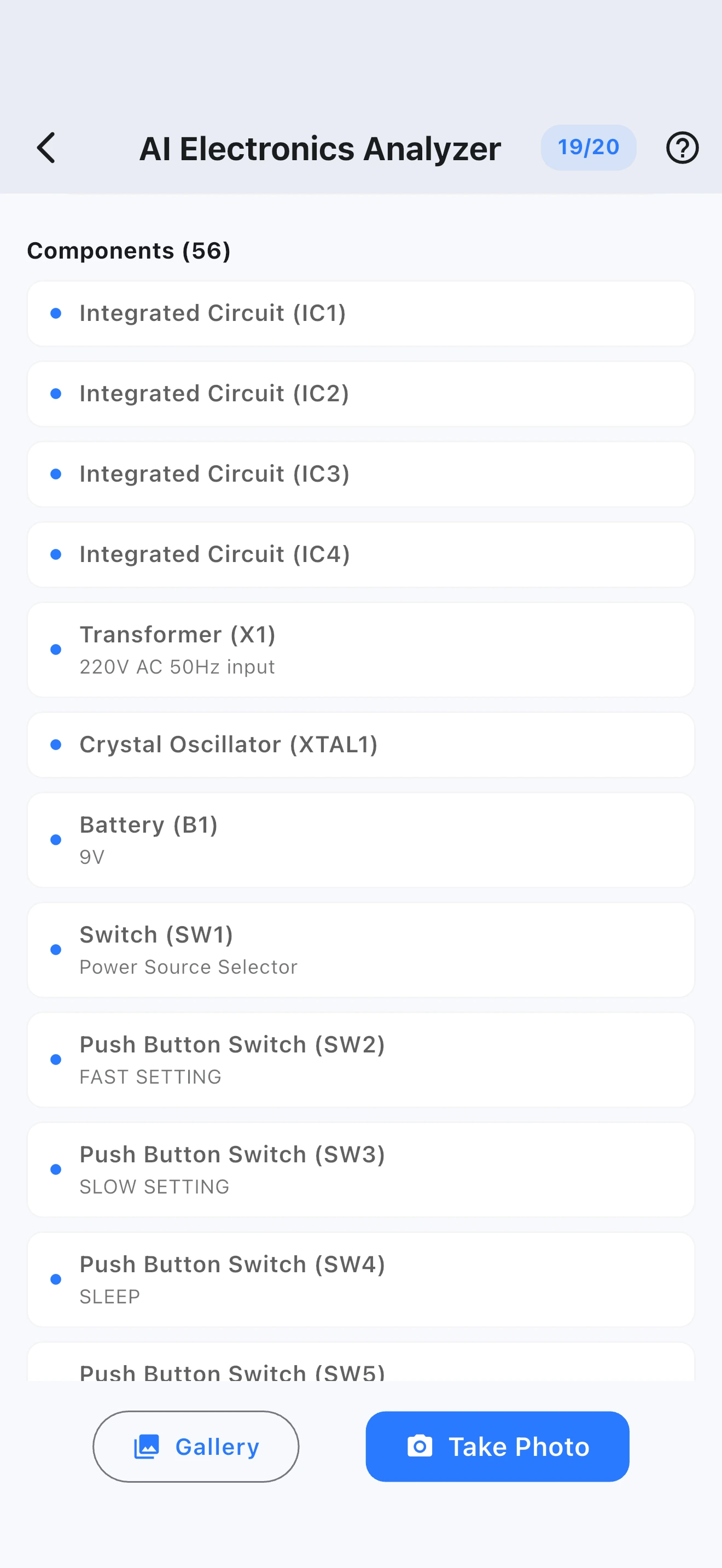This screenshot has width=722, height=1568.
Task: Tap the camera icon inside Take Photo
Action: [421, 1447]
